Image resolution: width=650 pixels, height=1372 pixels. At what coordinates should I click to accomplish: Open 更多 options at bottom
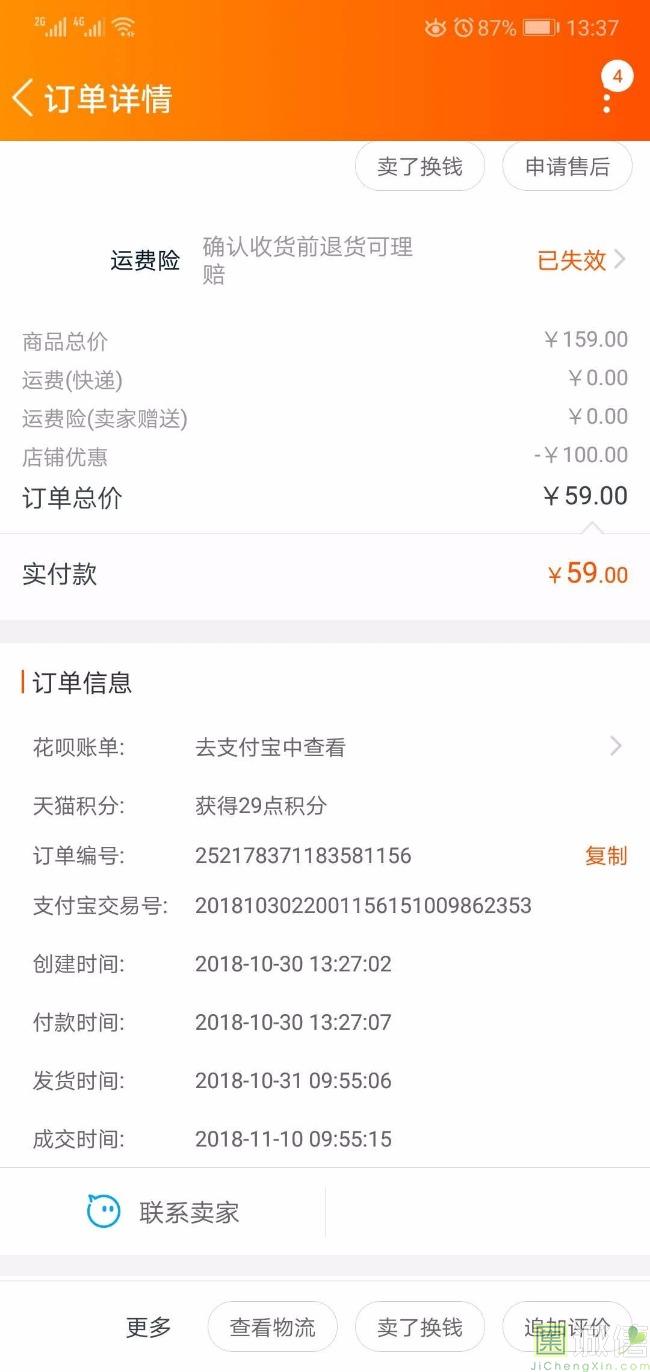pos(149,1327)
